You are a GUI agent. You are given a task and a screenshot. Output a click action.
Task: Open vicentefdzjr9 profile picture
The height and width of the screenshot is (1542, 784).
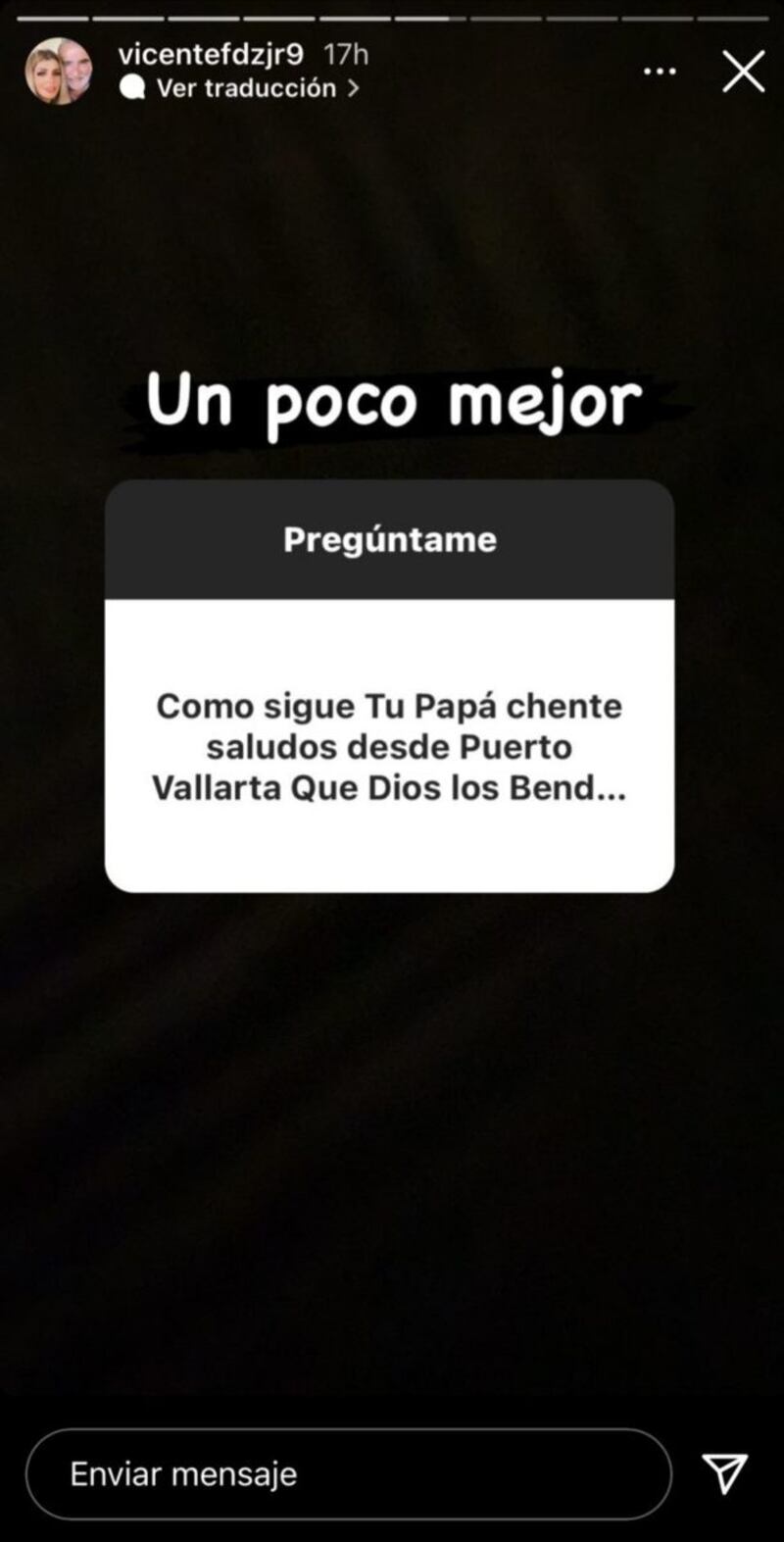click(x=59, y=71)
